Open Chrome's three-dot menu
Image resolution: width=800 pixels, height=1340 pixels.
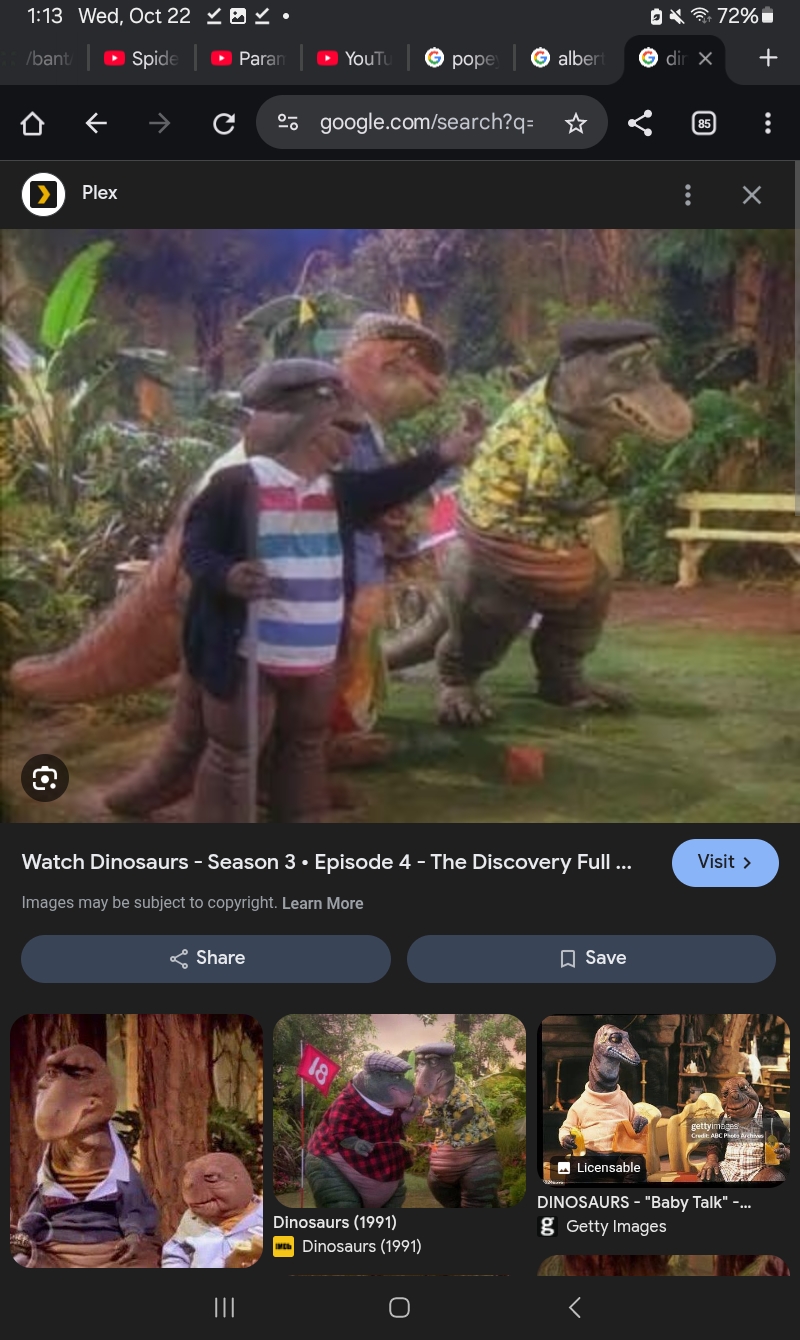767,123
